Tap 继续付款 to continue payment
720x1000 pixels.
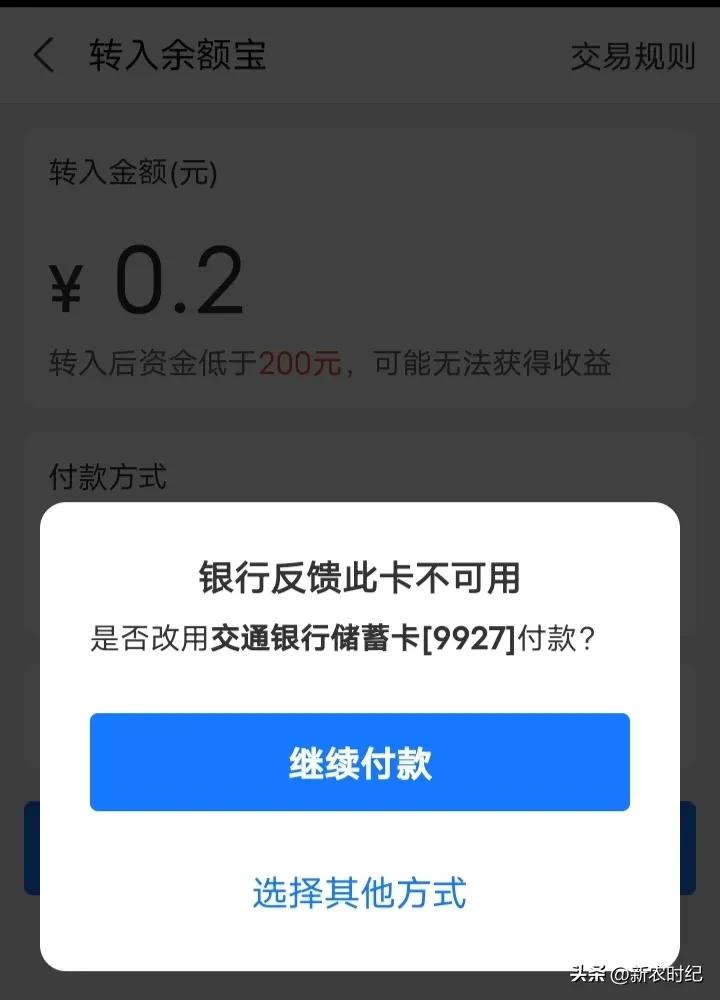point(360,762)
